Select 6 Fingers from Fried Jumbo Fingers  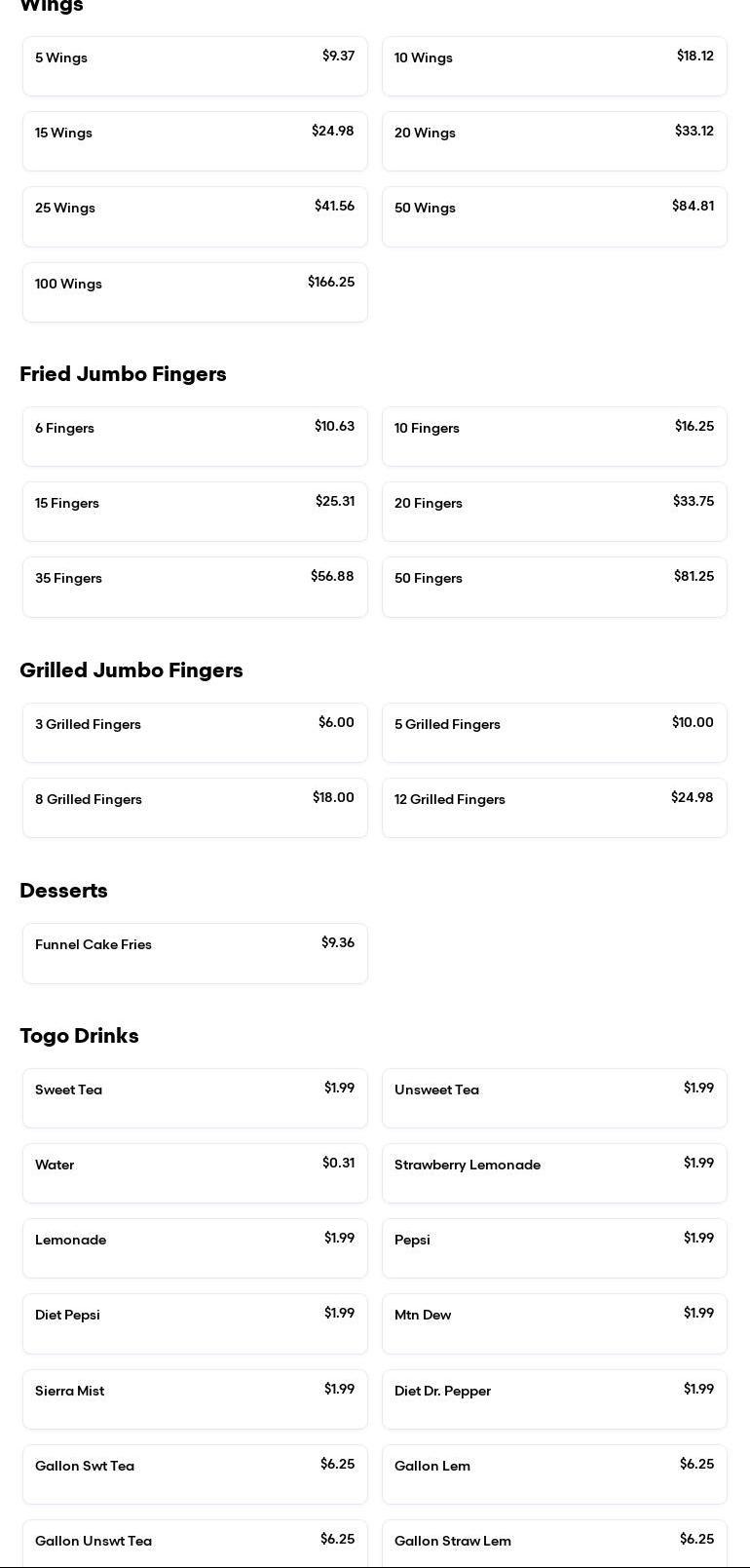(195, 437)
